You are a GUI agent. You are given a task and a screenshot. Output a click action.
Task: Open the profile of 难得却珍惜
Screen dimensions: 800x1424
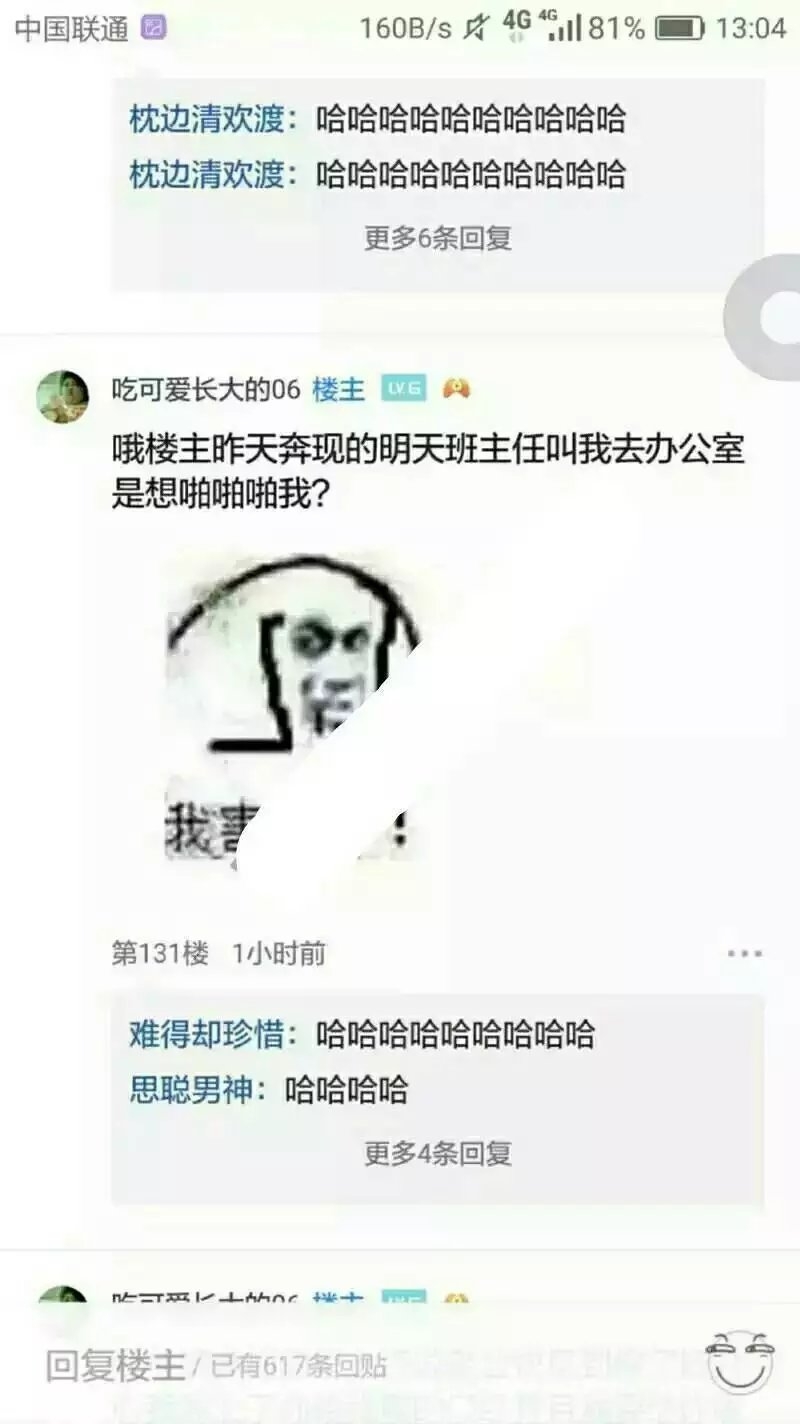click(207, 1034)
